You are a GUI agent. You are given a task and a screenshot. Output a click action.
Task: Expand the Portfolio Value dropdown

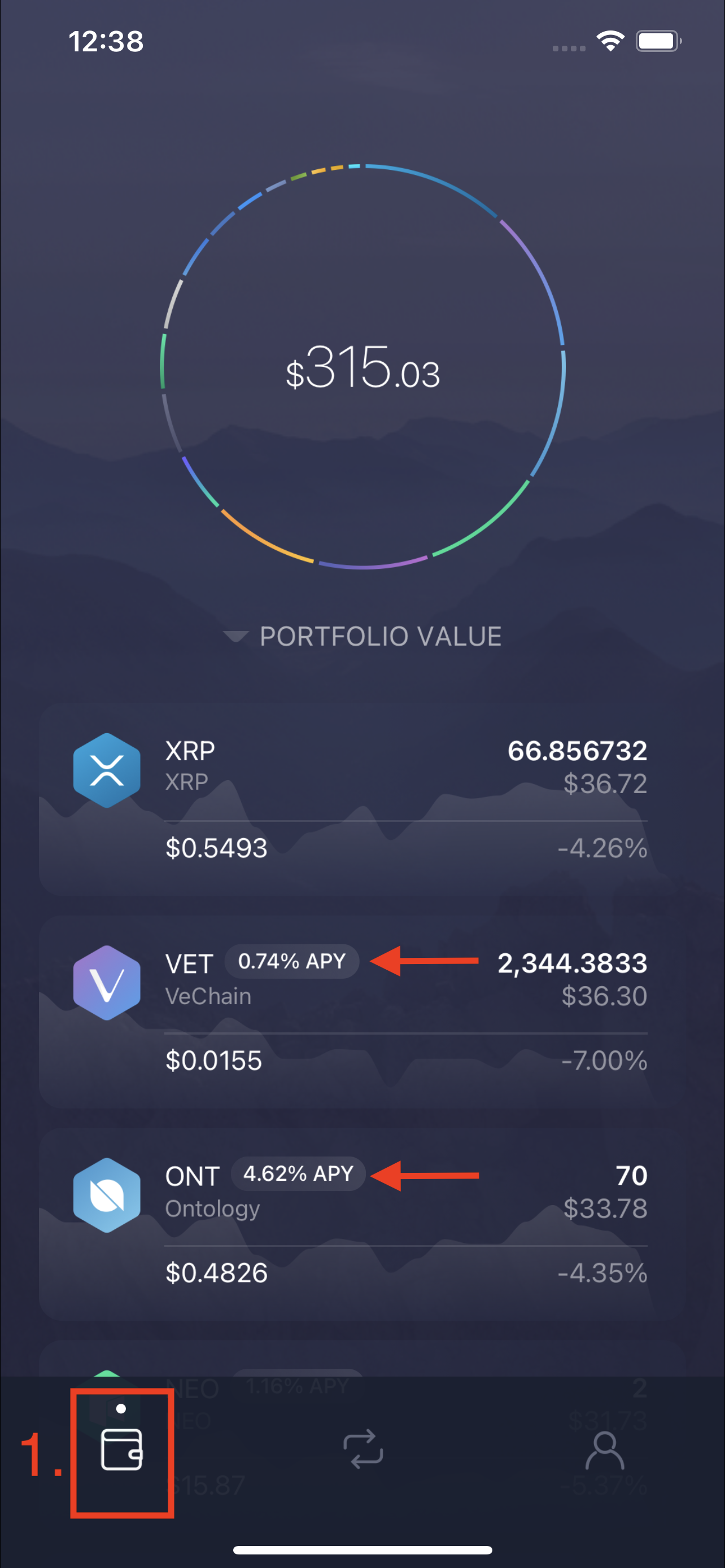point(363,636)
